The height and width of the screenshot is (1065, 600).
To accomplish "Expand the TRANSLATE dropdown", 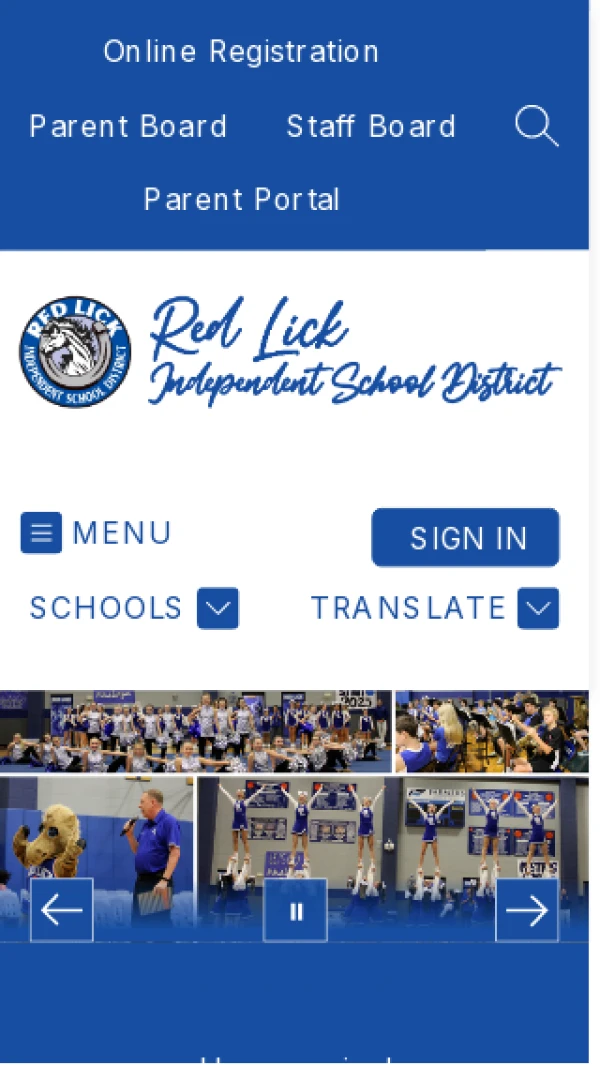I will [x=538, y=608].
